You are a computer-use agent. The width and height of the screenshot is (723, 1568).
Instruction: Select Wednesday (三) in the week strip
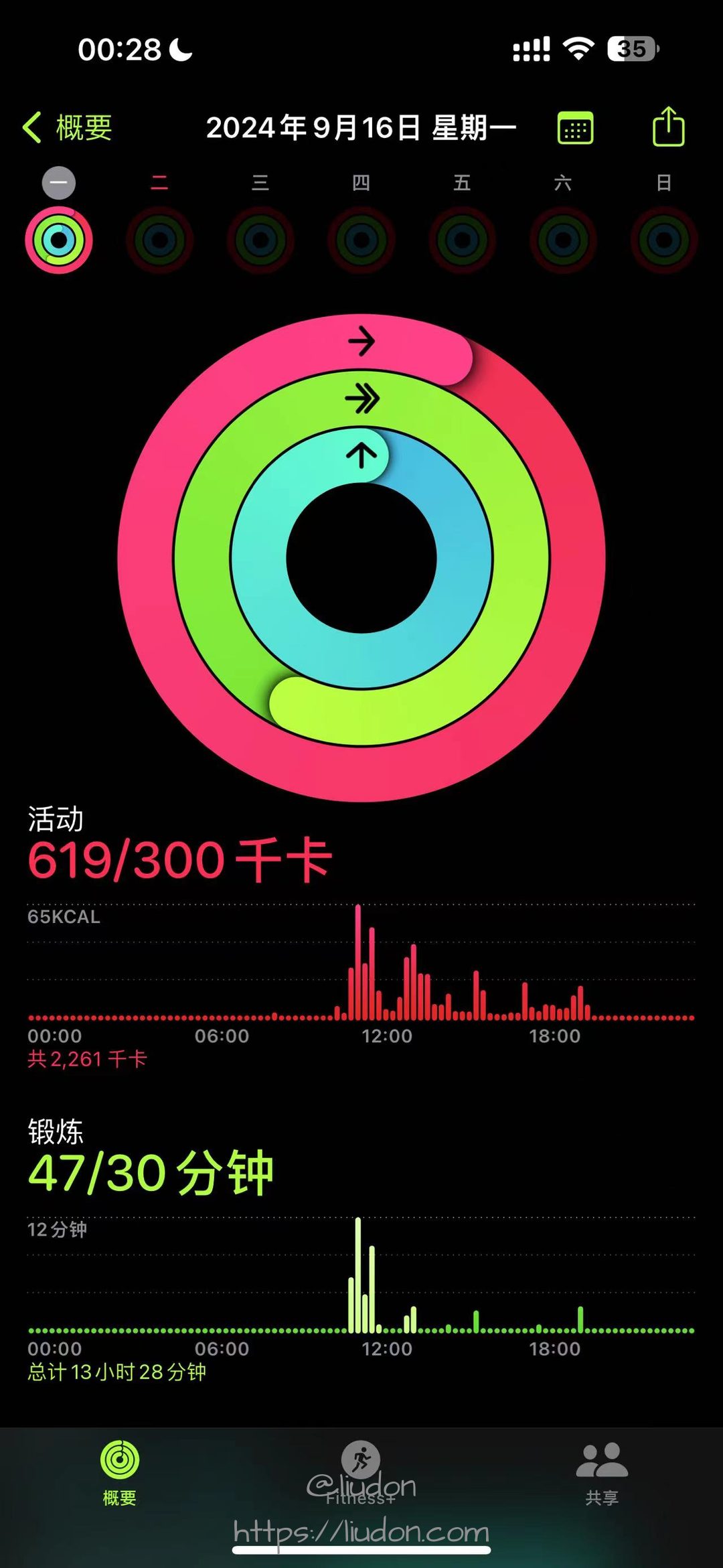[x=260, y=221]
